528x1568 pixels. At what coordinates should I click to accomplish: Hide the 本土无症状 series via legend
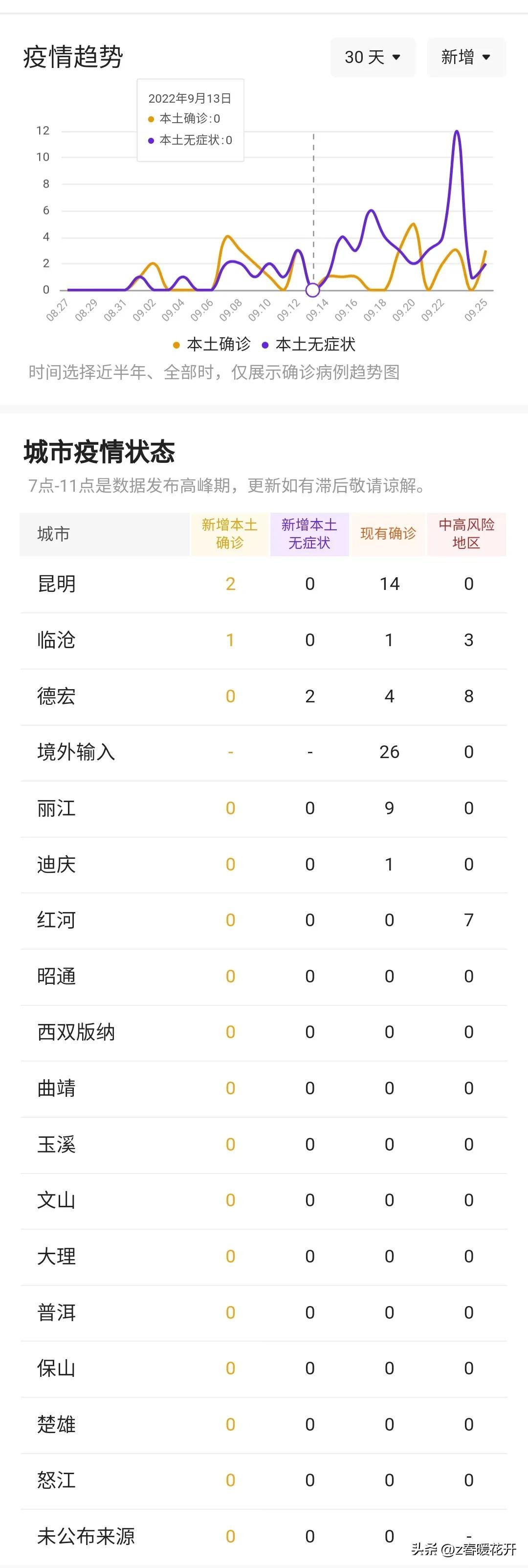coord(309,345)
